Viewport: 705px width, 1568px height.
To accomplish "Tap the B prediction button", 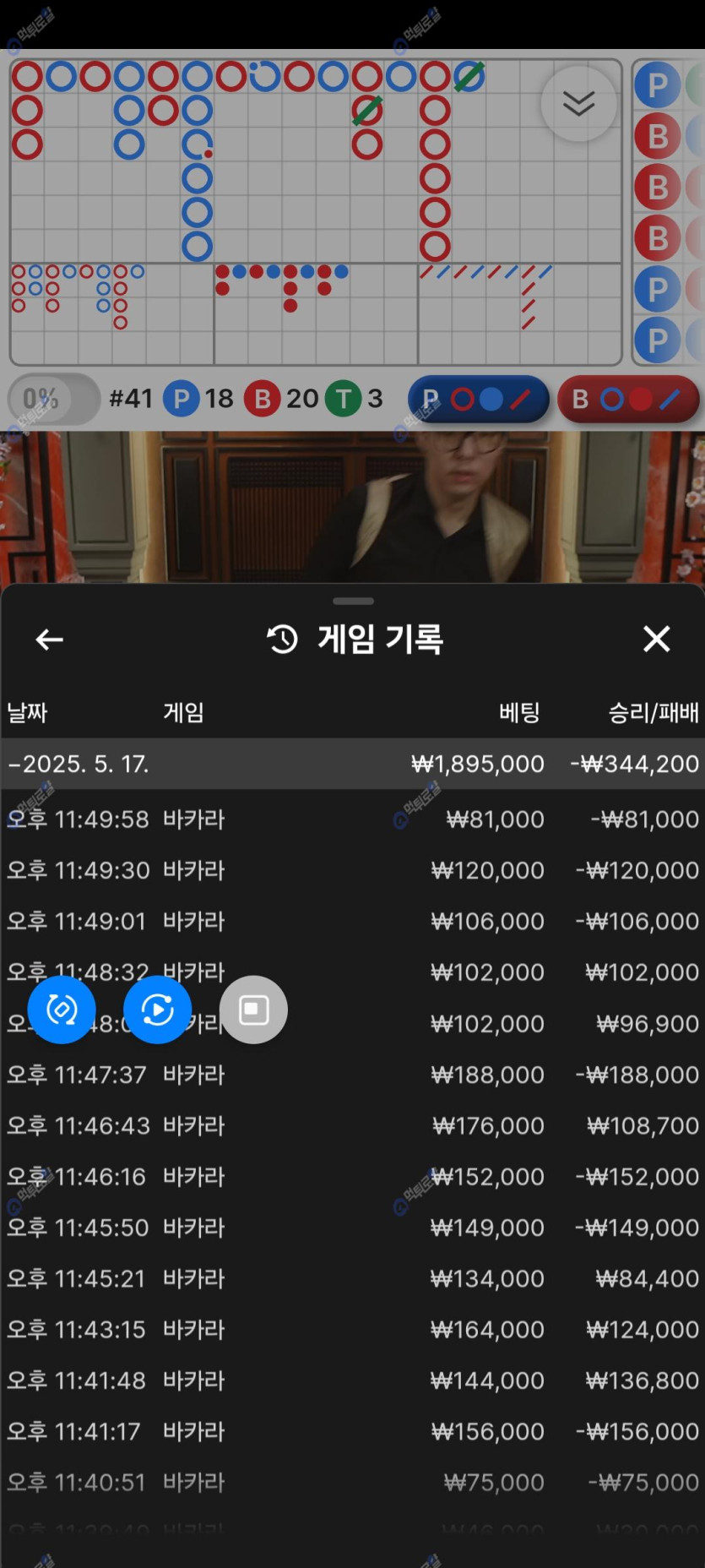I will 628,399.
